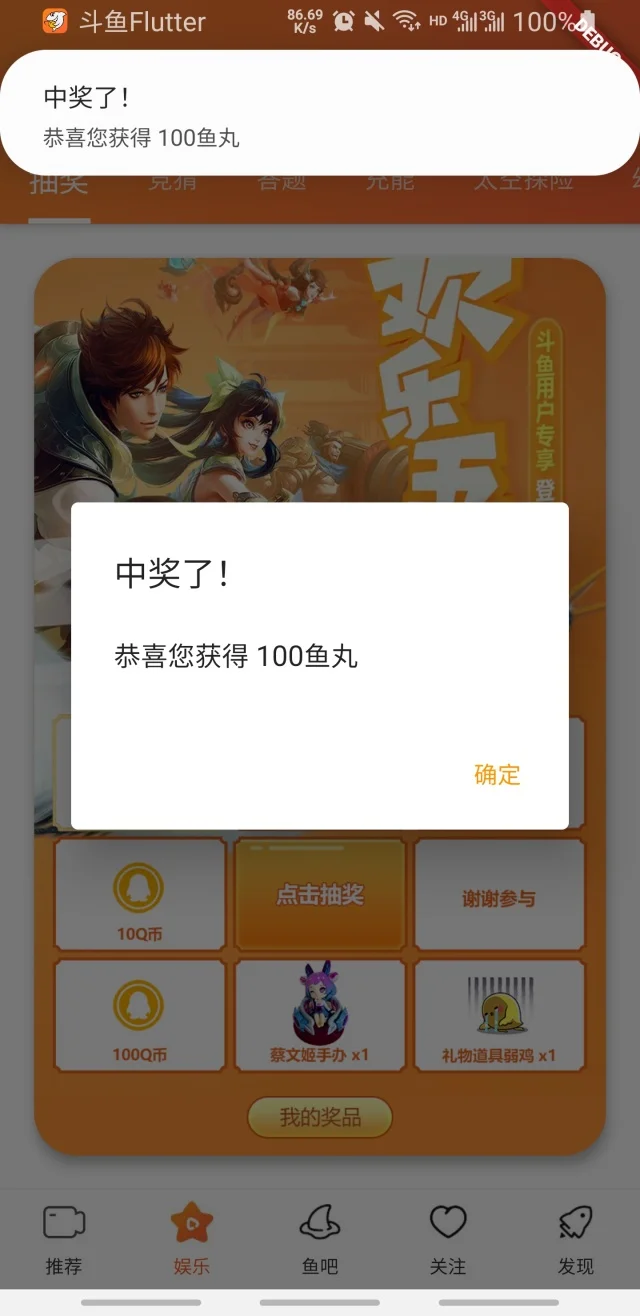
Task: Select the 娱乐 bottom tab
Action: (x=192, y=1239)
